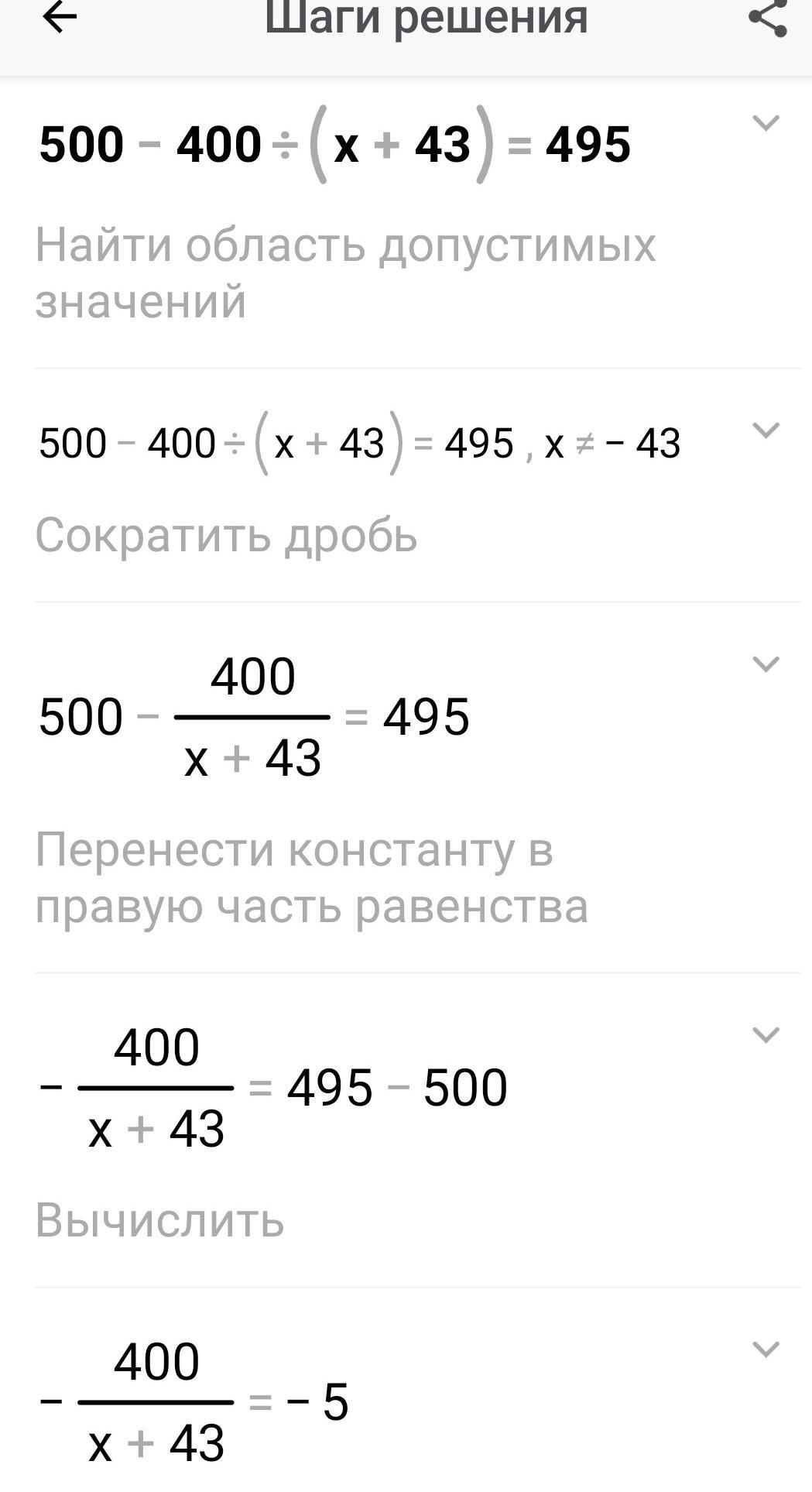Image resolution: width=812 pixels, height=1492 pixels.
Task: Expand the step 'Сократить дробь'
Action: pyautogui.click(x=766, y=430)
